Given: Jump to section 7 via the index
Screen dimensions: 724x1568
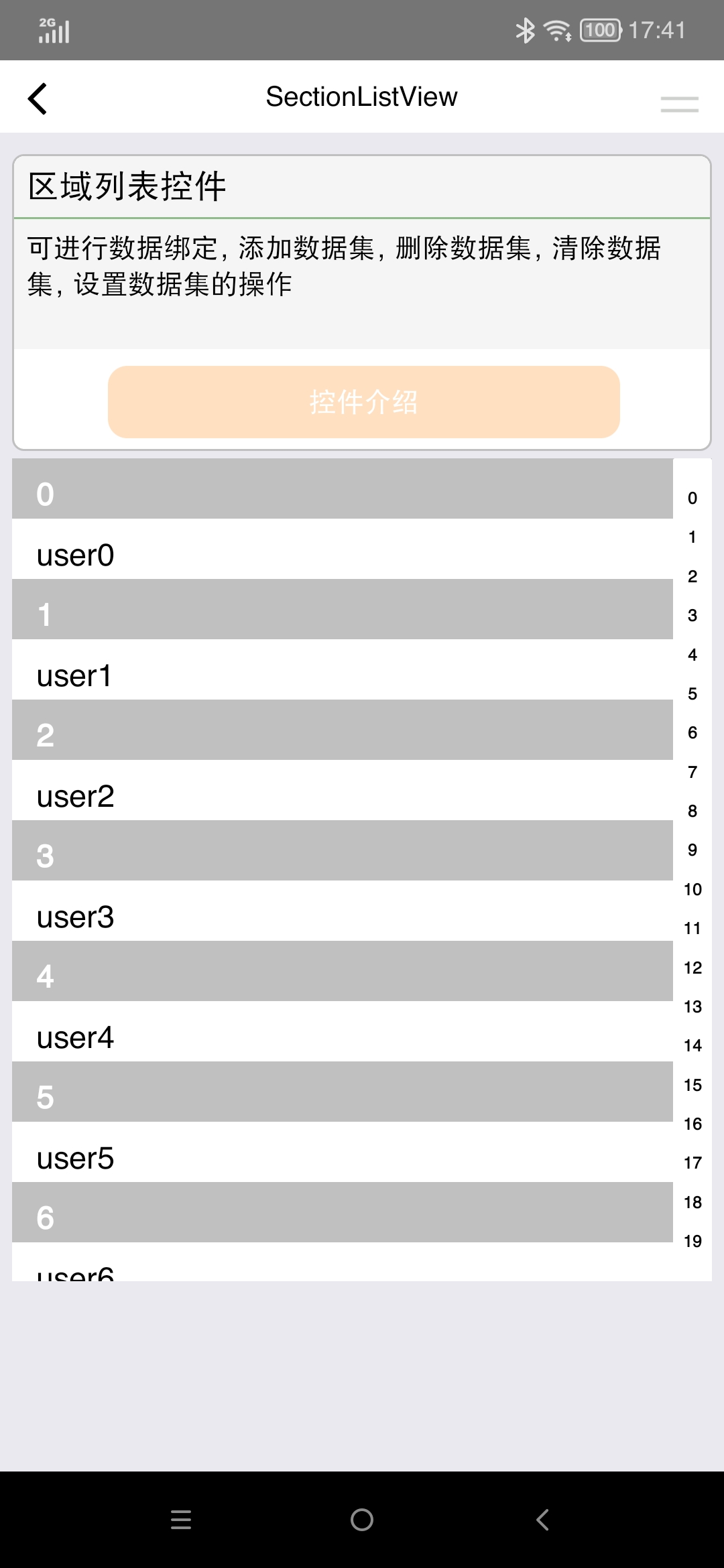Looking at the screenshot, I should coord(692,772).
